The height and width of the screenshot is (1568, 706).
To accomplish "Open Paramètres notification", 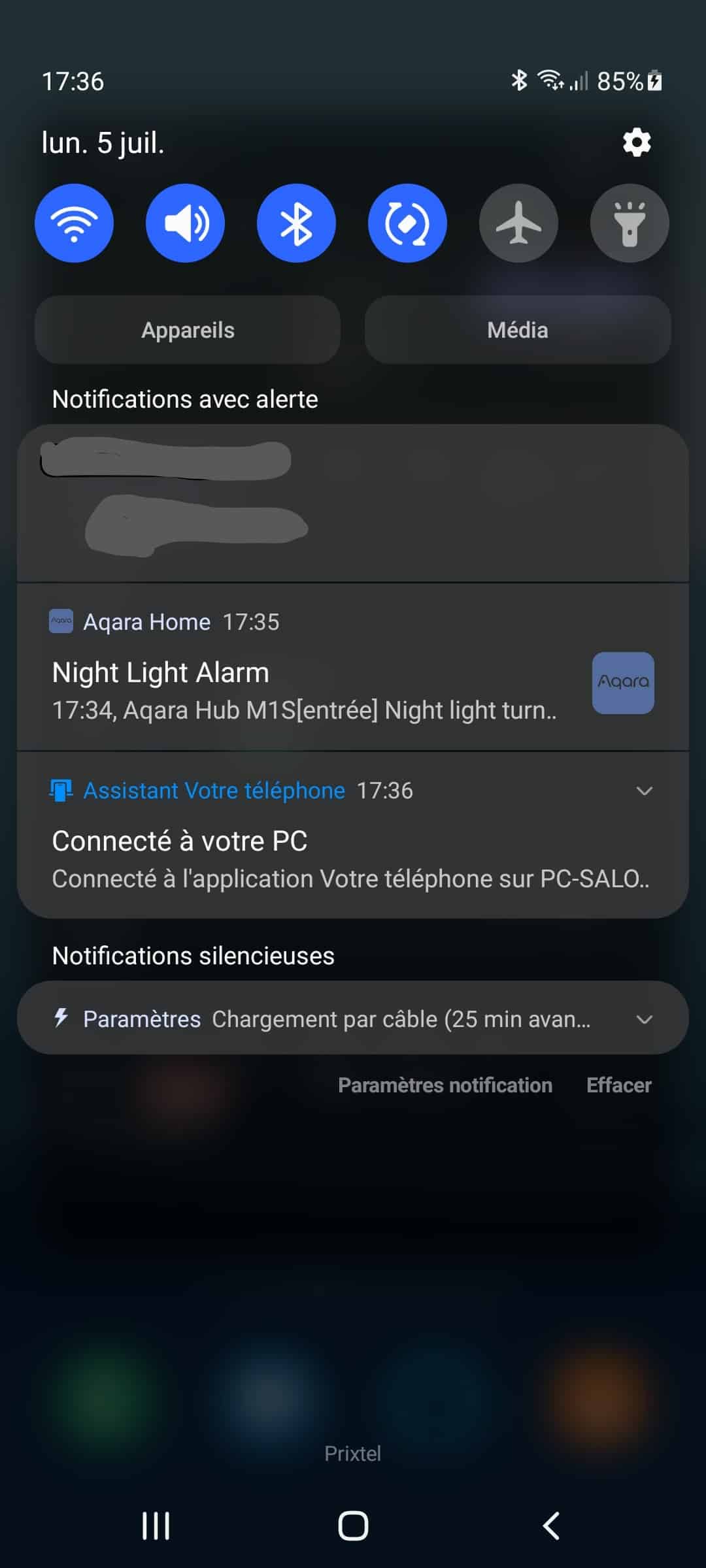I will pyautogui.click(x=445, y=1085).
